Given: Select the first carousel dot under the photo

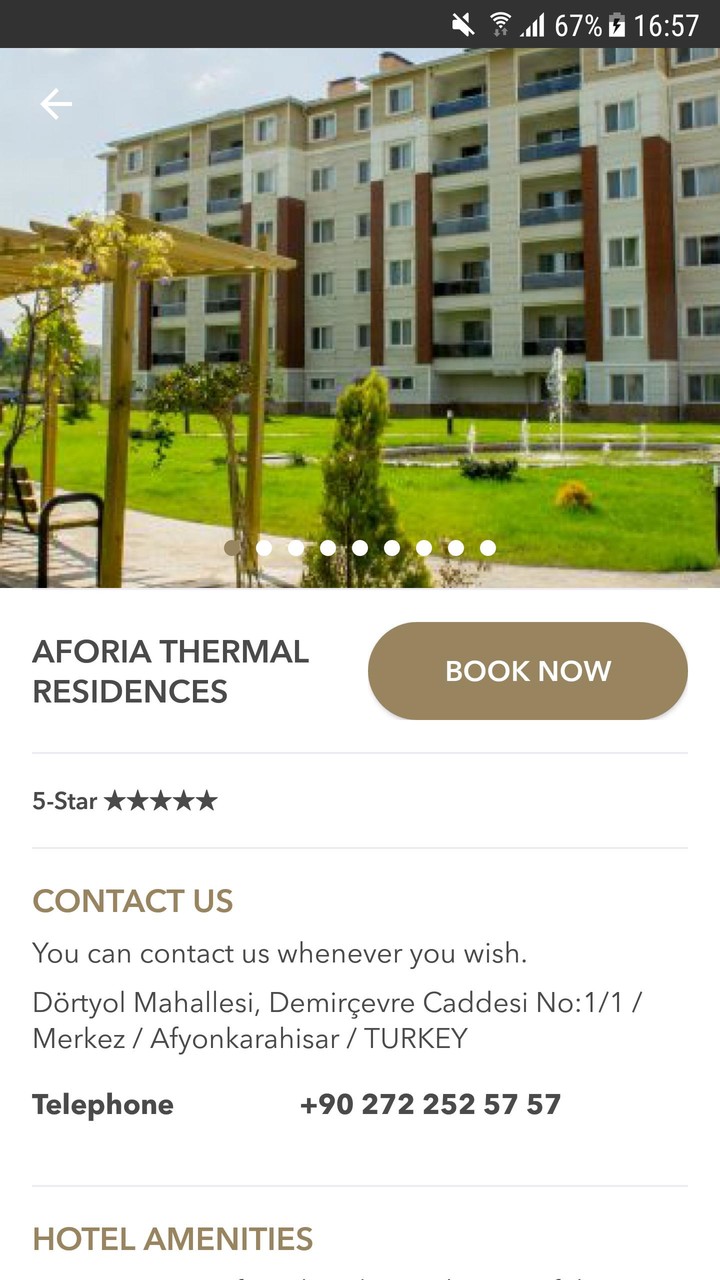Looking at the screenshot, I should click(233, 548).
